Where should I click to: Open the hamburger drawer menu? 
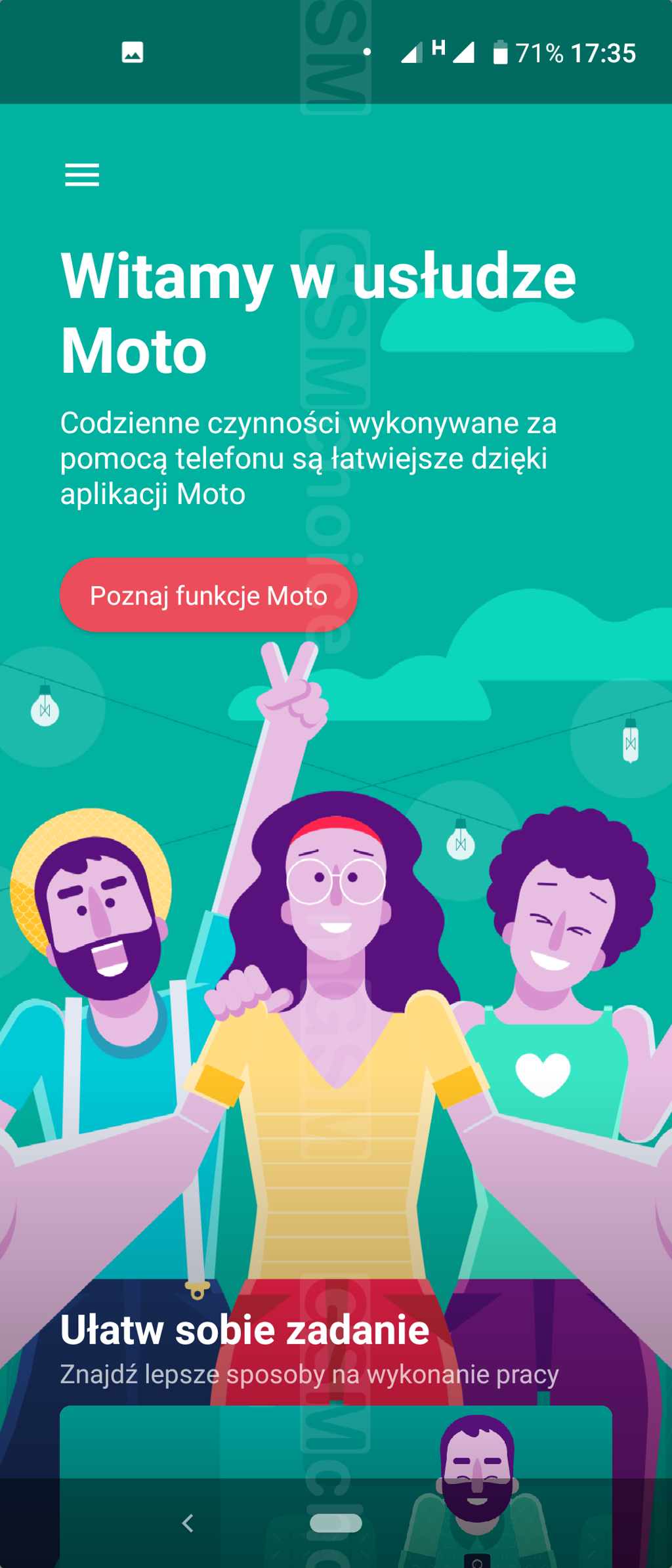(x=82, y=175)
